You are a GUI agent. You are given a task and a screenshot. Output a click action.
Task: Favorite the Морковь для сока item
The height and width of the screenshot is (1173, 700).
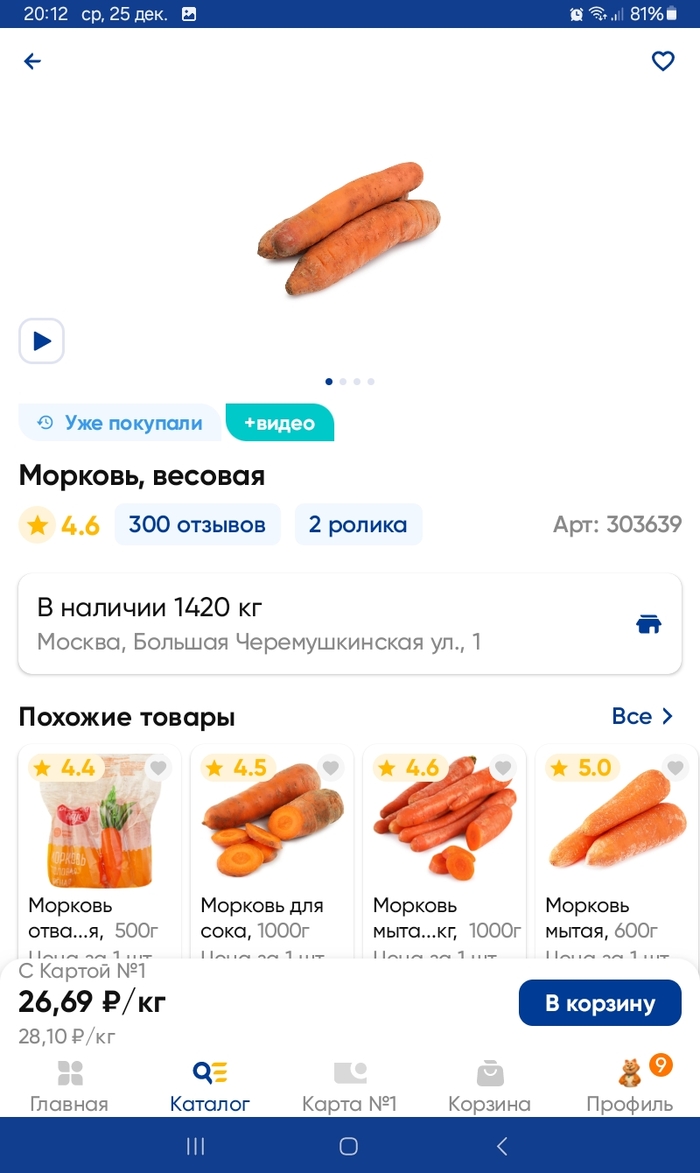pos(330,768)
